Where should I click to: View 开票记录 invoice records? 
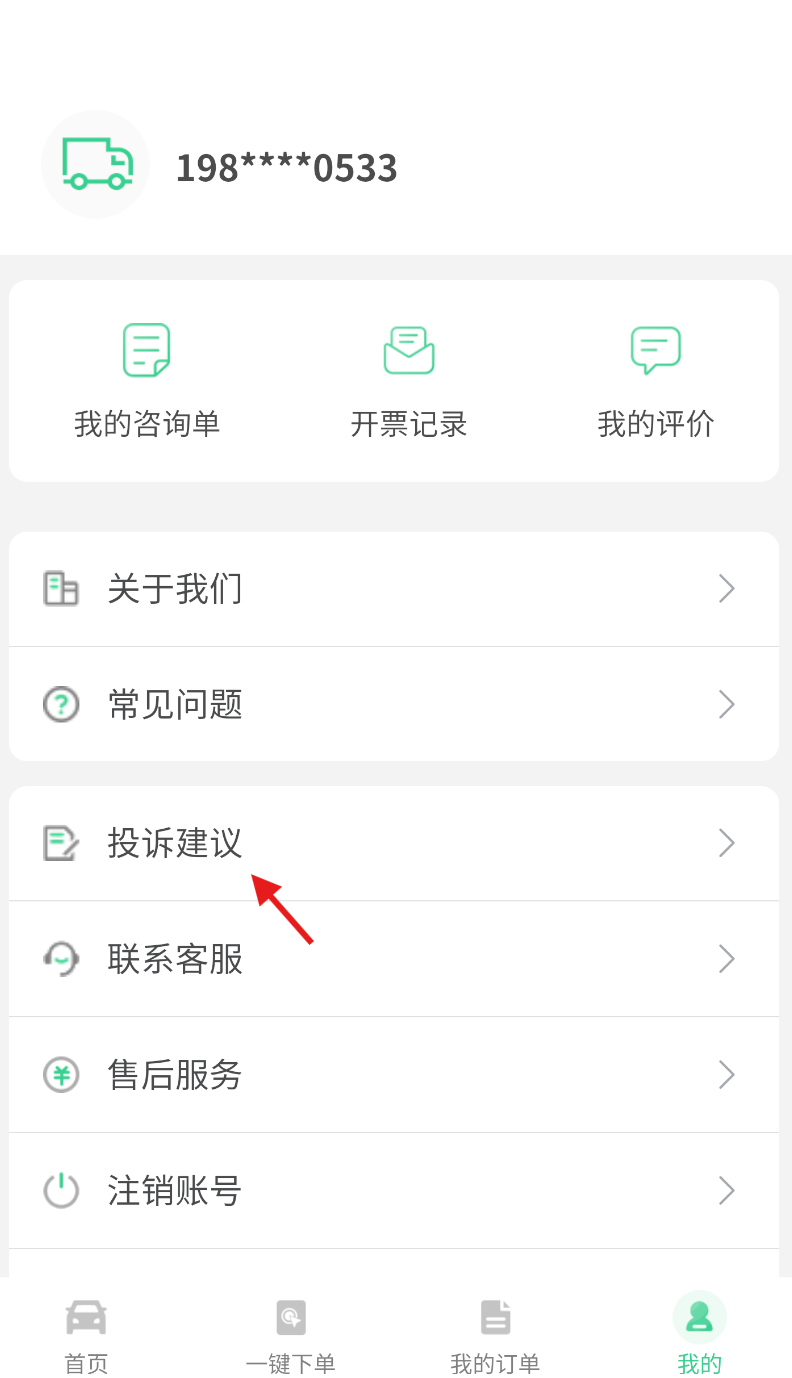pyautogui.click(x=409, y=380)
